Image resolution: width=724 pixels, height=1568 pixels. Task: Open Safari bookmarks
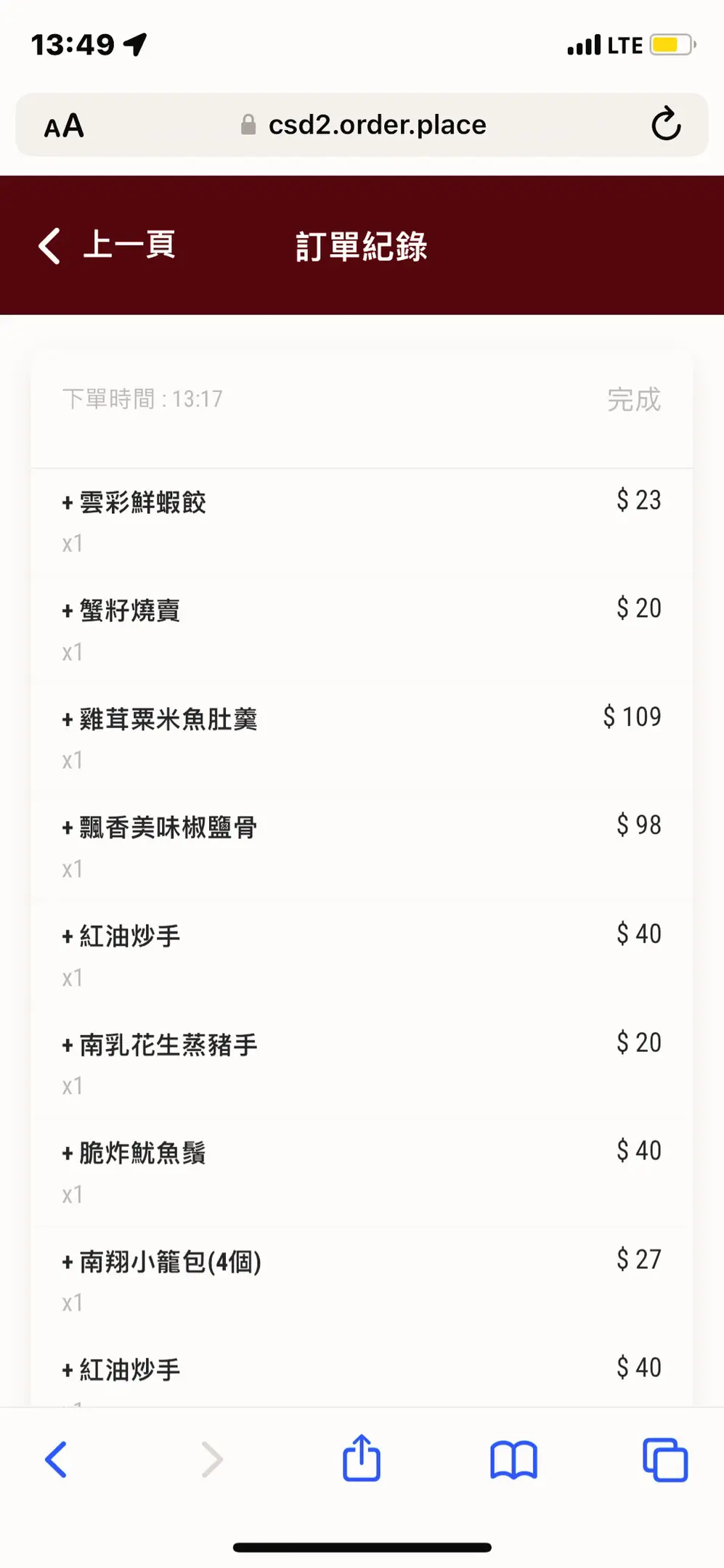[x=513, y=1460]
